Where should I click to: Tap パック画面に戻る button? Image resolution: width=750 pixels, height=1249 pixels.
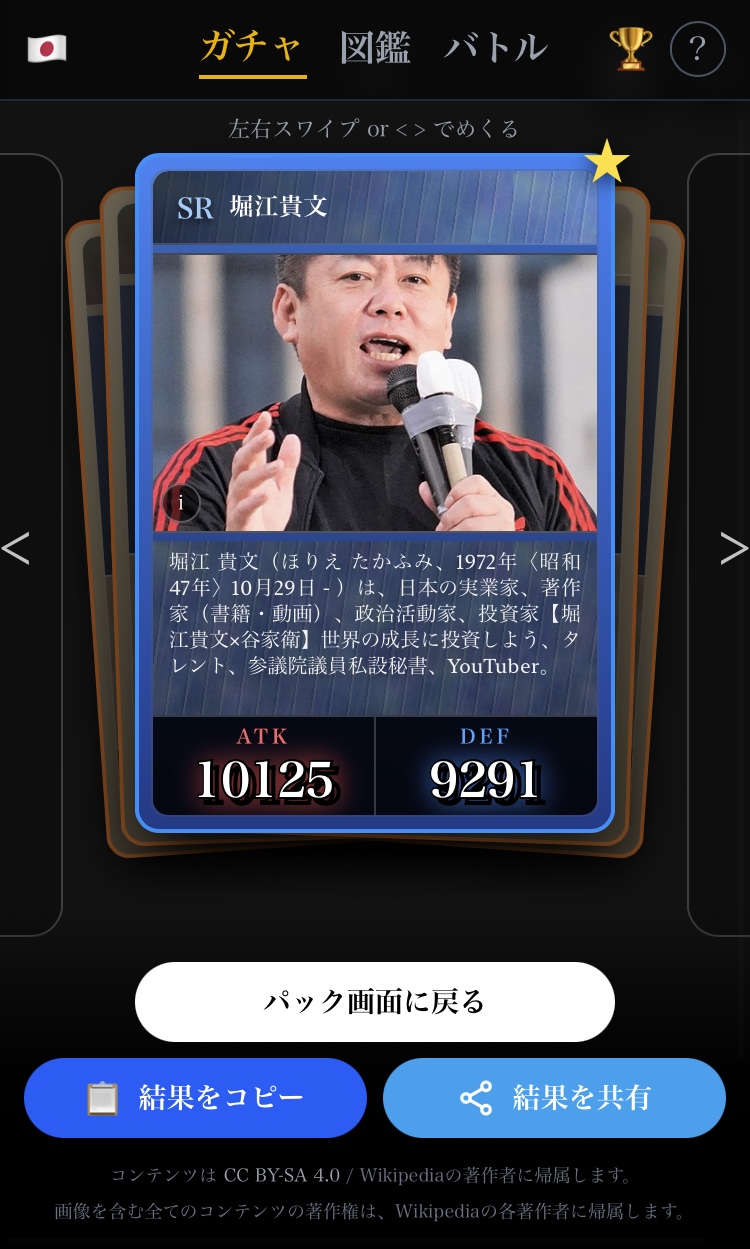click(375, 1002)
